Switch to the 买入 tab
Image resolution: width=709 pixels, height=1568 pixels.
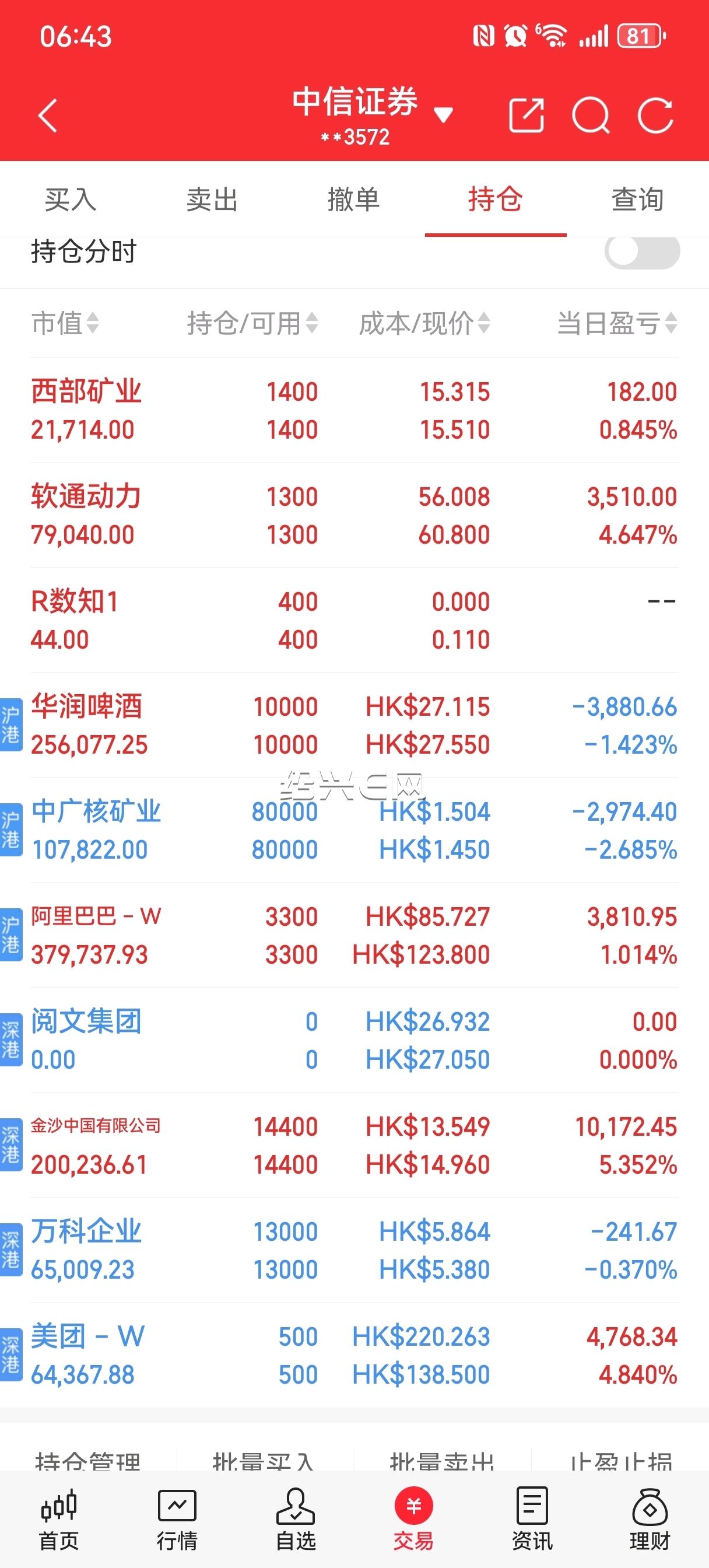[71, 199]
